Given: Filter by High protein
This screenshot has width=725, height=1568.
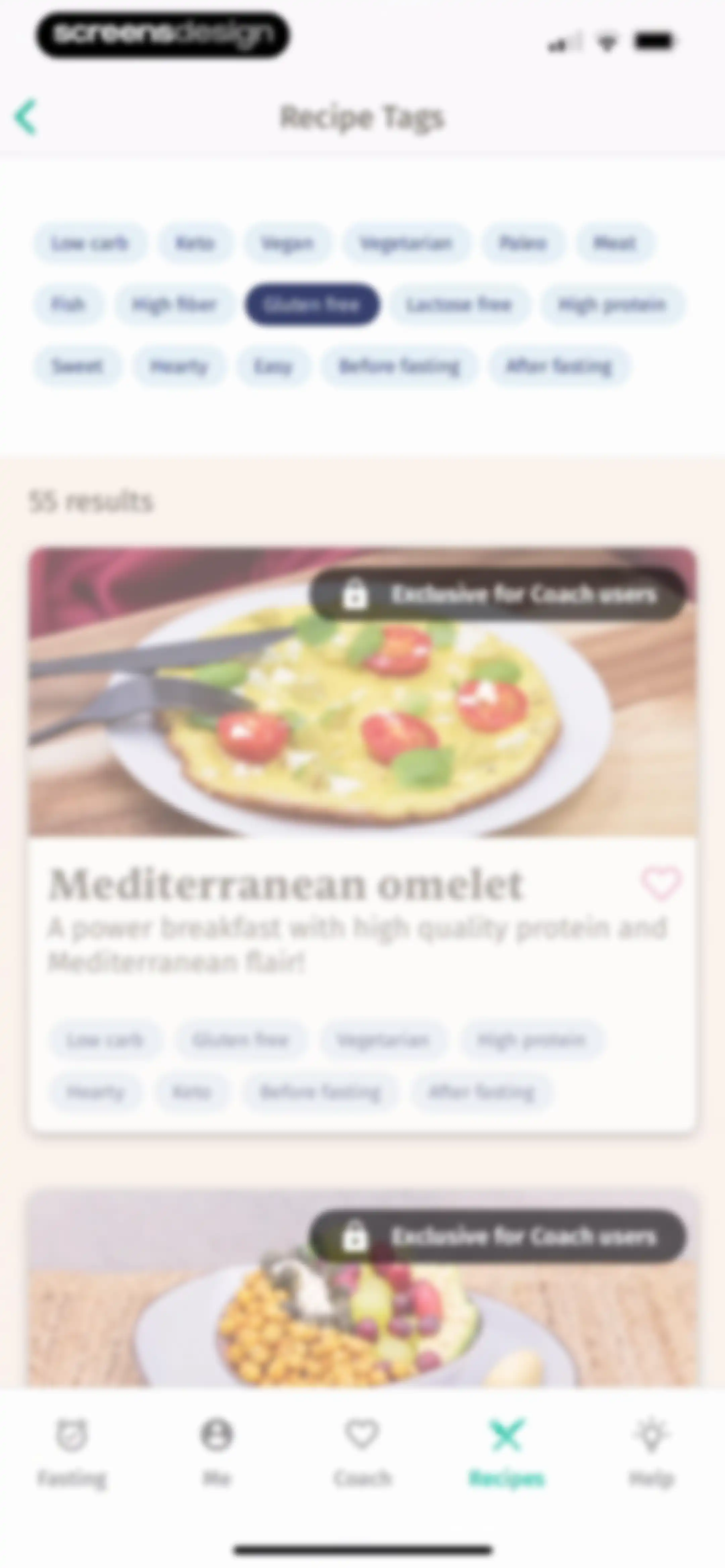Looking at the screenshot, I should (612, 304).
